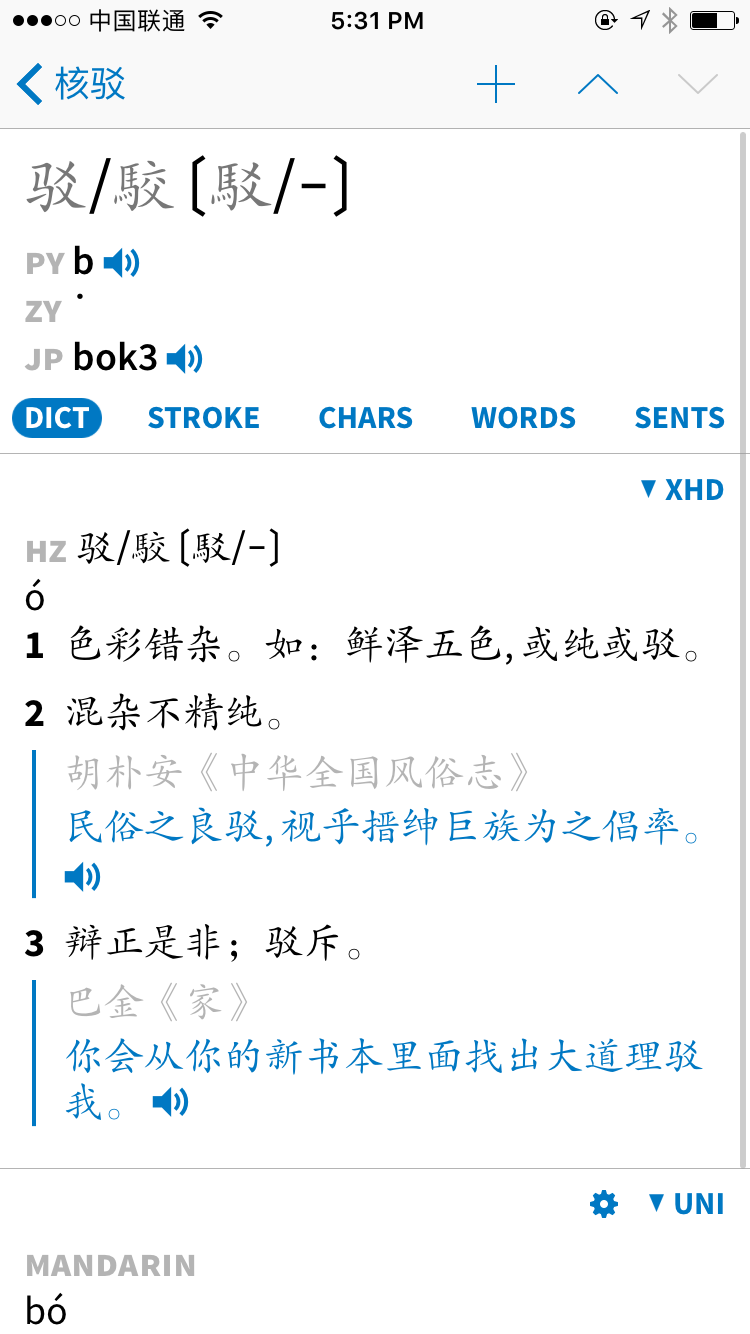This screenshot has width=750, height=1334.
Task: Open the settings gear next to UNI
Action: tap(604, 1204)
